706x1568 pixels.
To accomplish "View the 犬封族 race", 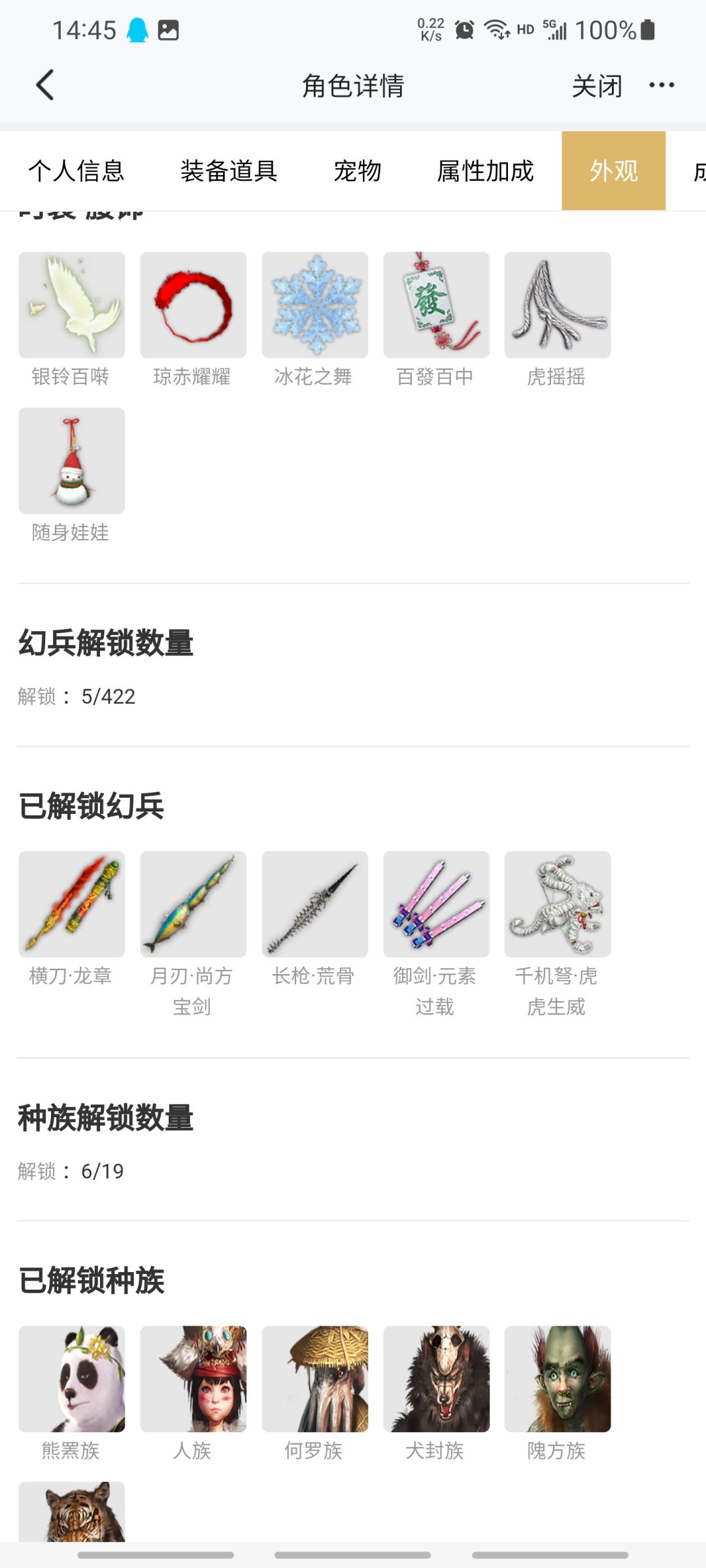I will pos(437,1379).
